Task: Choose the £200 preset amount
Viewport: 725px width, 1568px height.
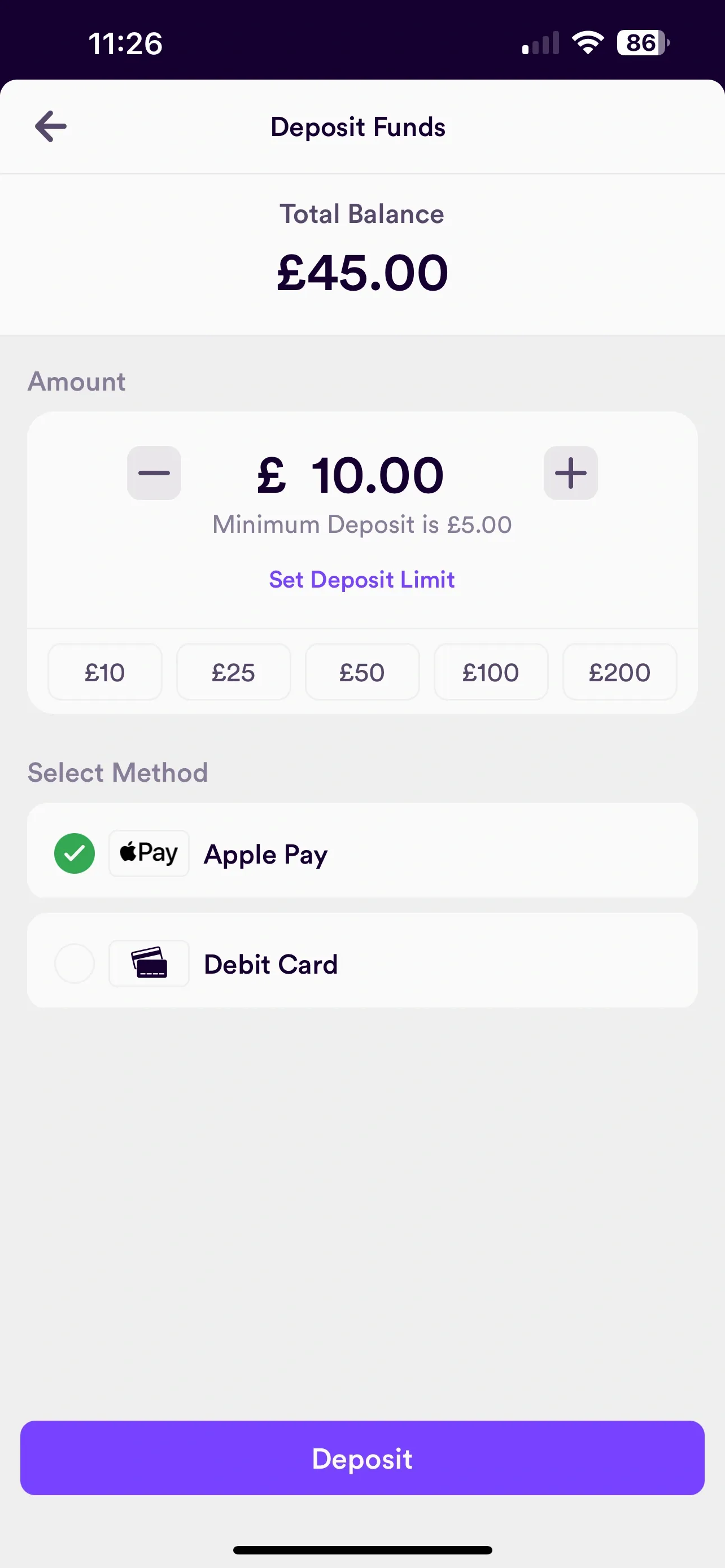Action: tap(619, 672)
